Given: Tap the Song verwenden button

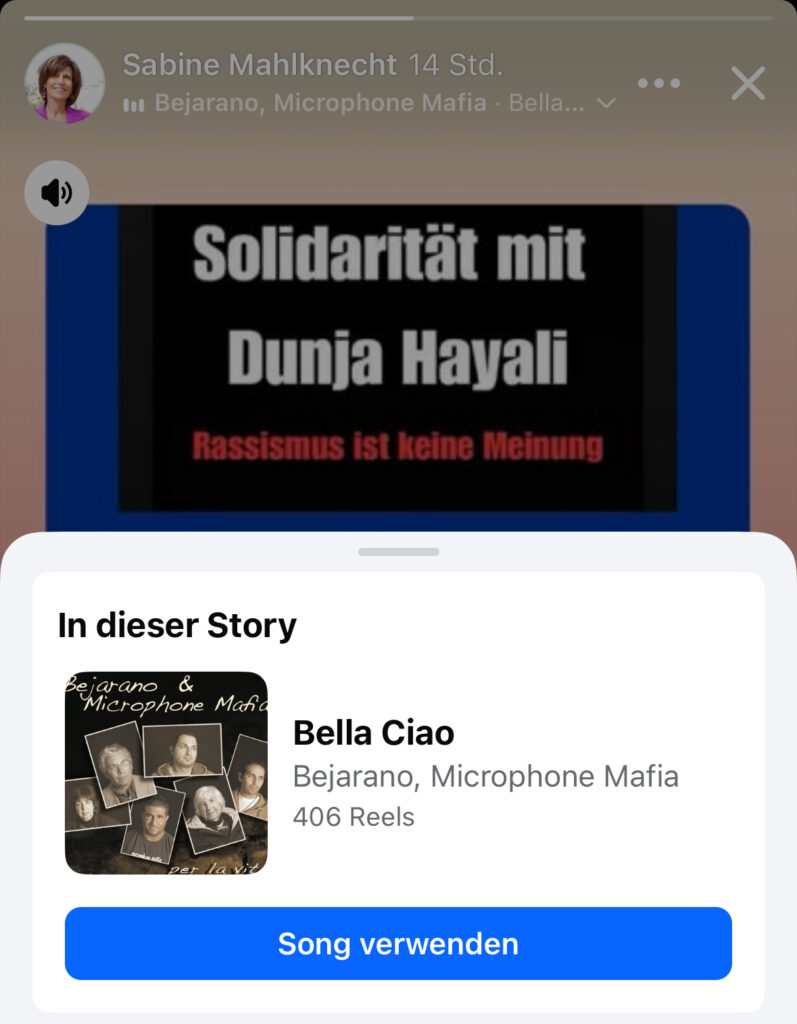Looking at the screenshot, I should coord(398,943).
